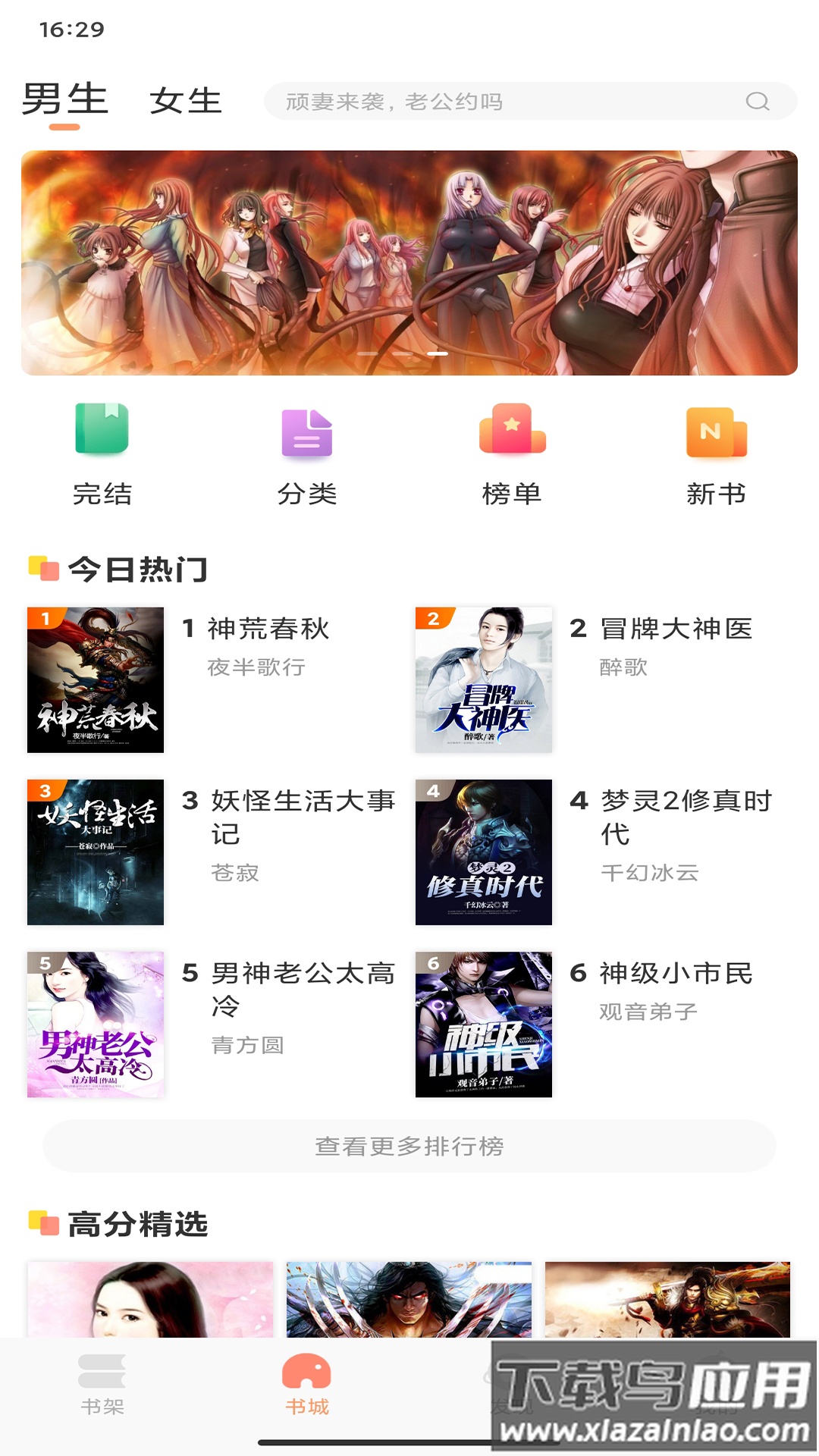Switch to the 女生 tab
The height and width of the screenshot is (1456, 819).
click(x=184, y=102)
